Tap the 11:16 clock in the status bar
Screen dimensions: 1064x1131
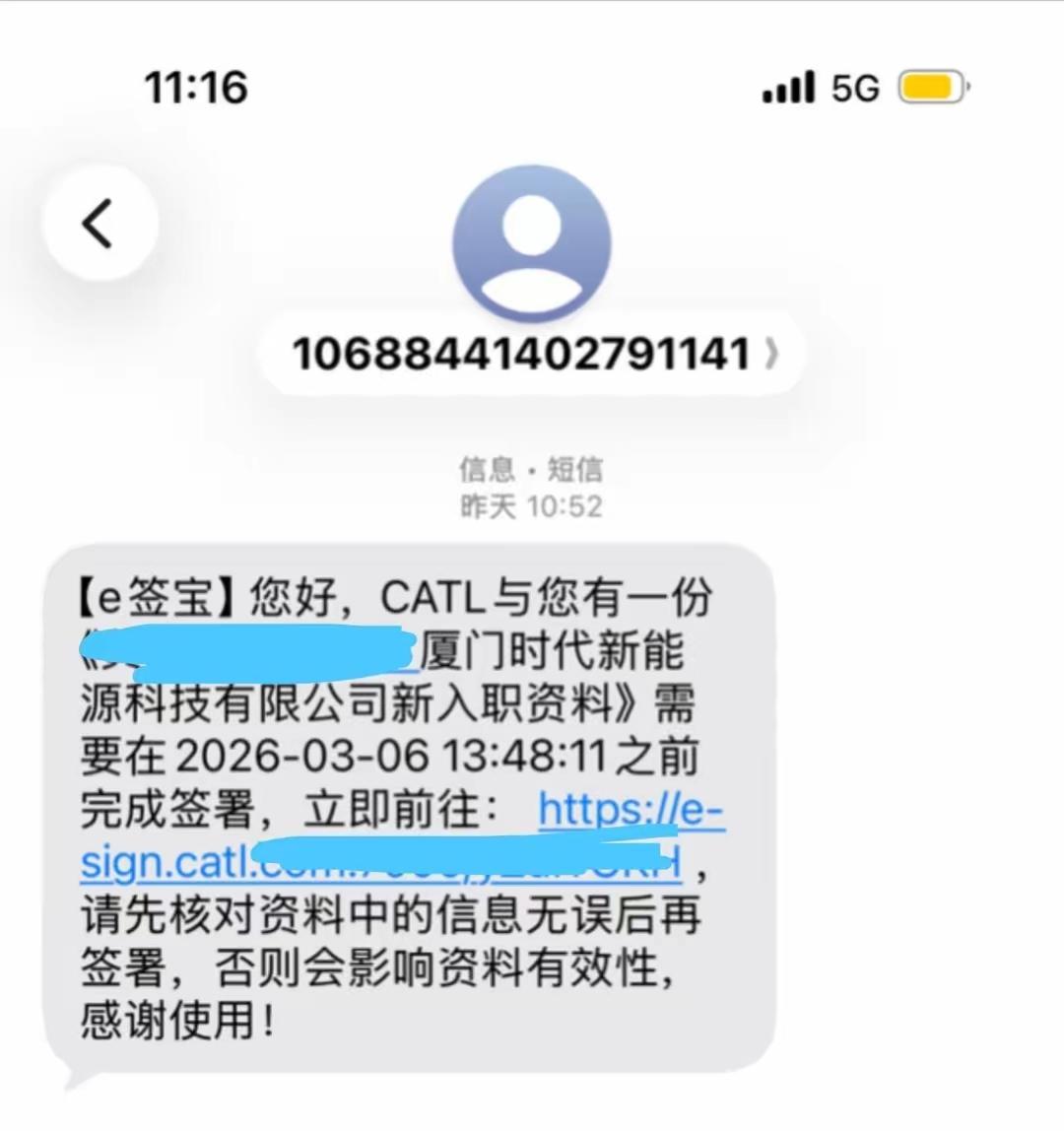197,88
